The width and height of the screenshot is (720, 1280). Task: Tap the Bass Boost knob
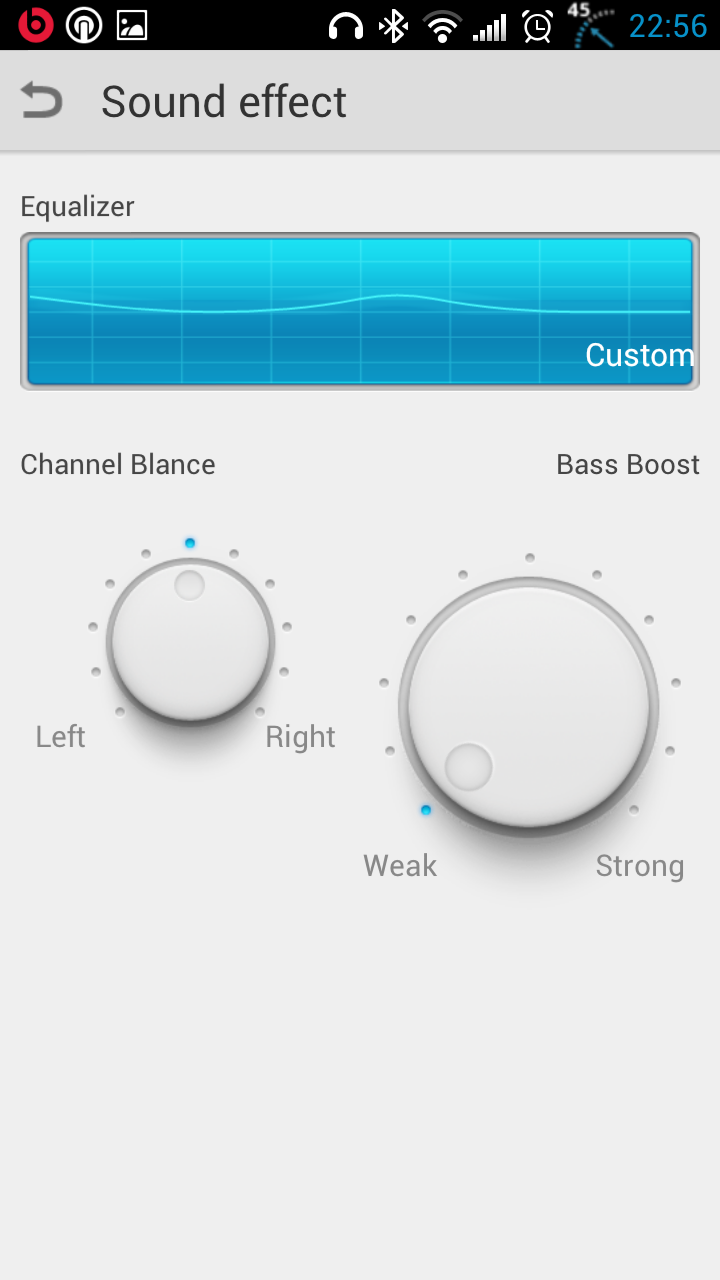pyautogui.click(x=528, y=706)
